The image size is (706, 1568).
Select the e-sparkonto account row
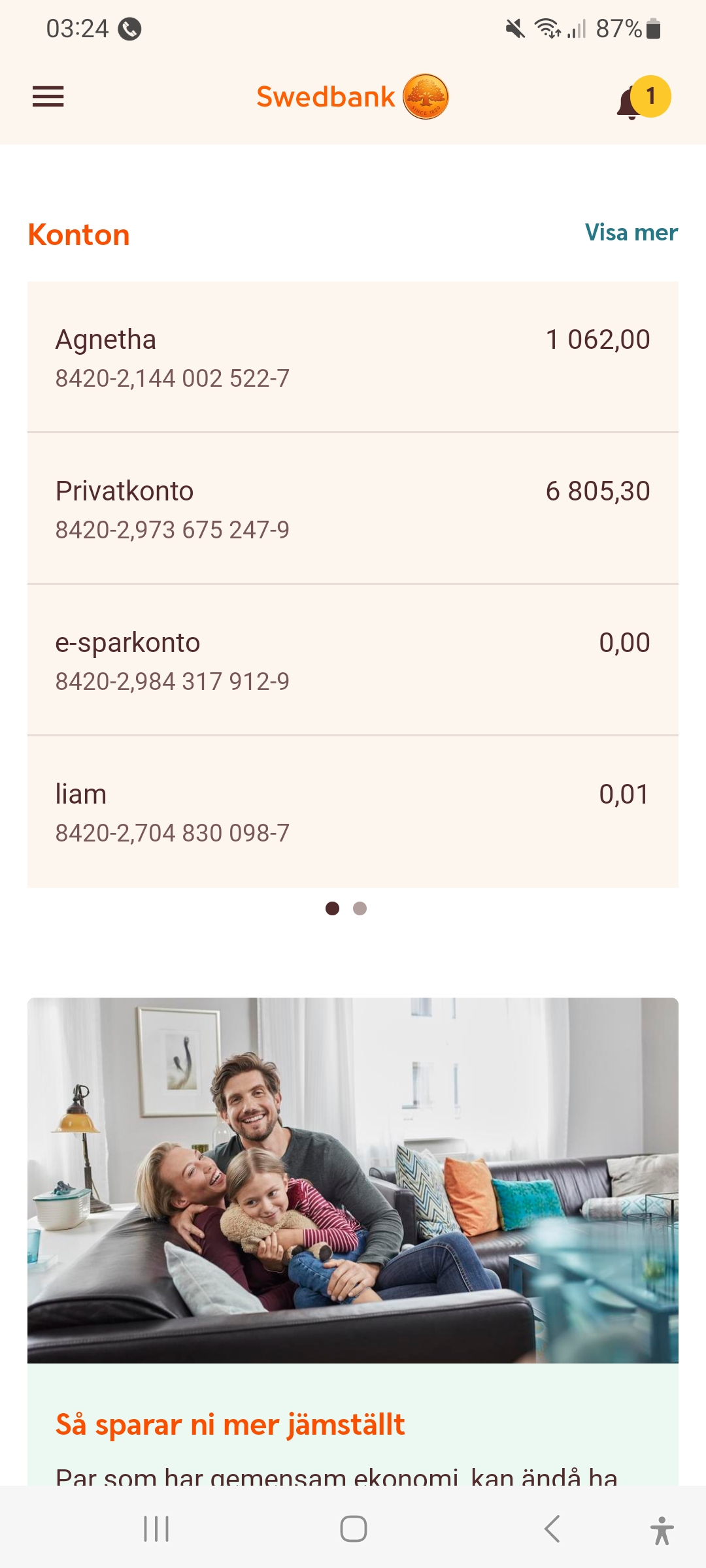(352, 660)
